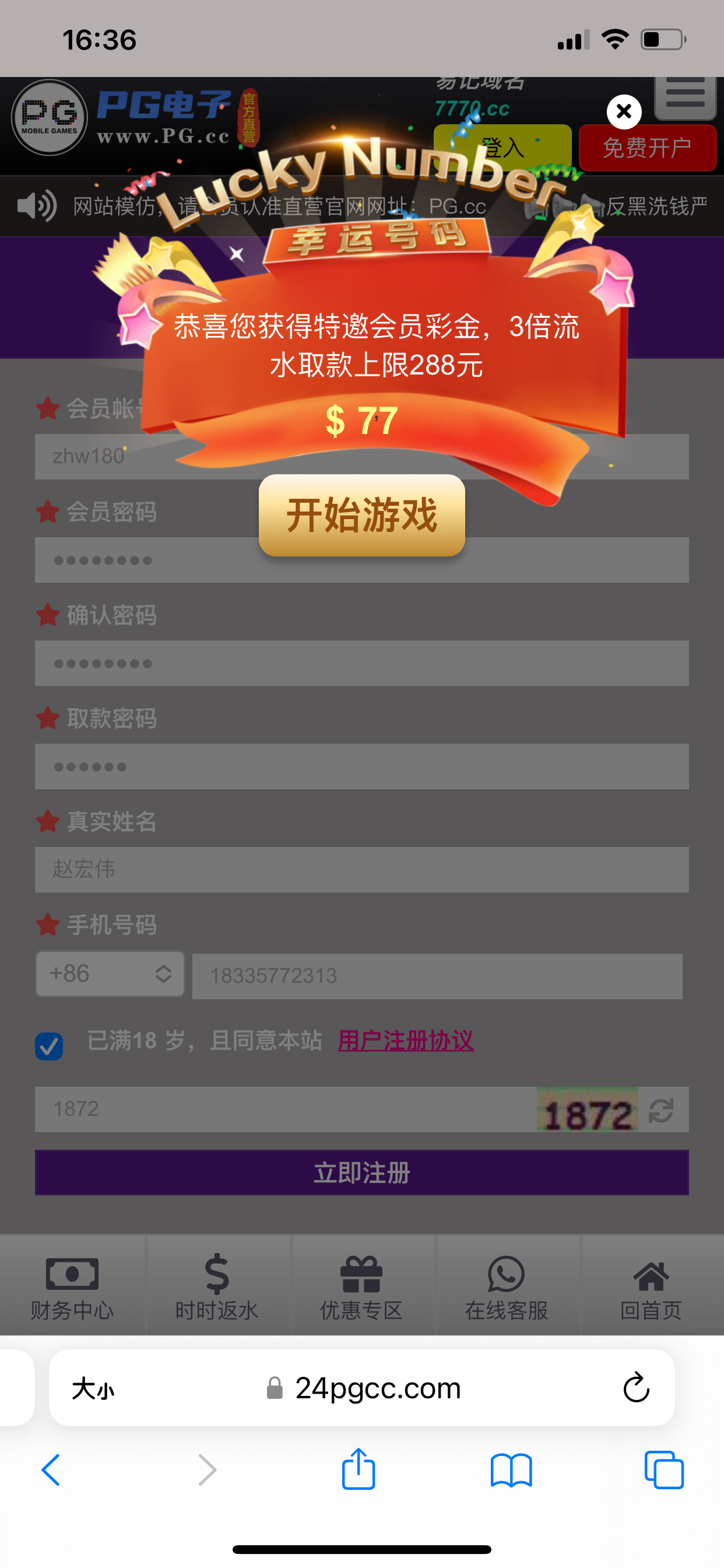Switch tabs using the tab overview icon
Viewport: 724px width, 1568px height.
666,1470
